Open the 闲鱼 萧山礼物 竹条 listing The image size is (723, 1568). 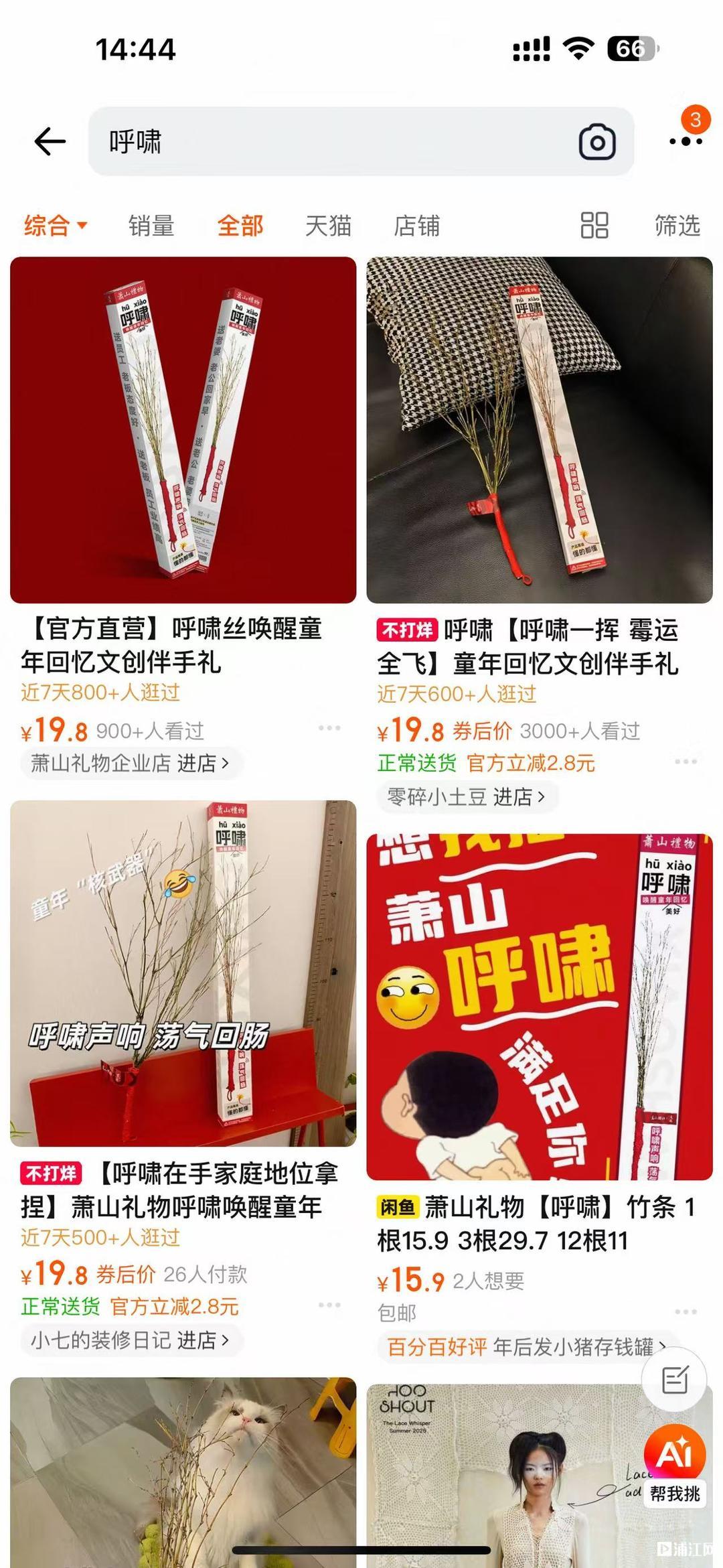click(539, 1006)
